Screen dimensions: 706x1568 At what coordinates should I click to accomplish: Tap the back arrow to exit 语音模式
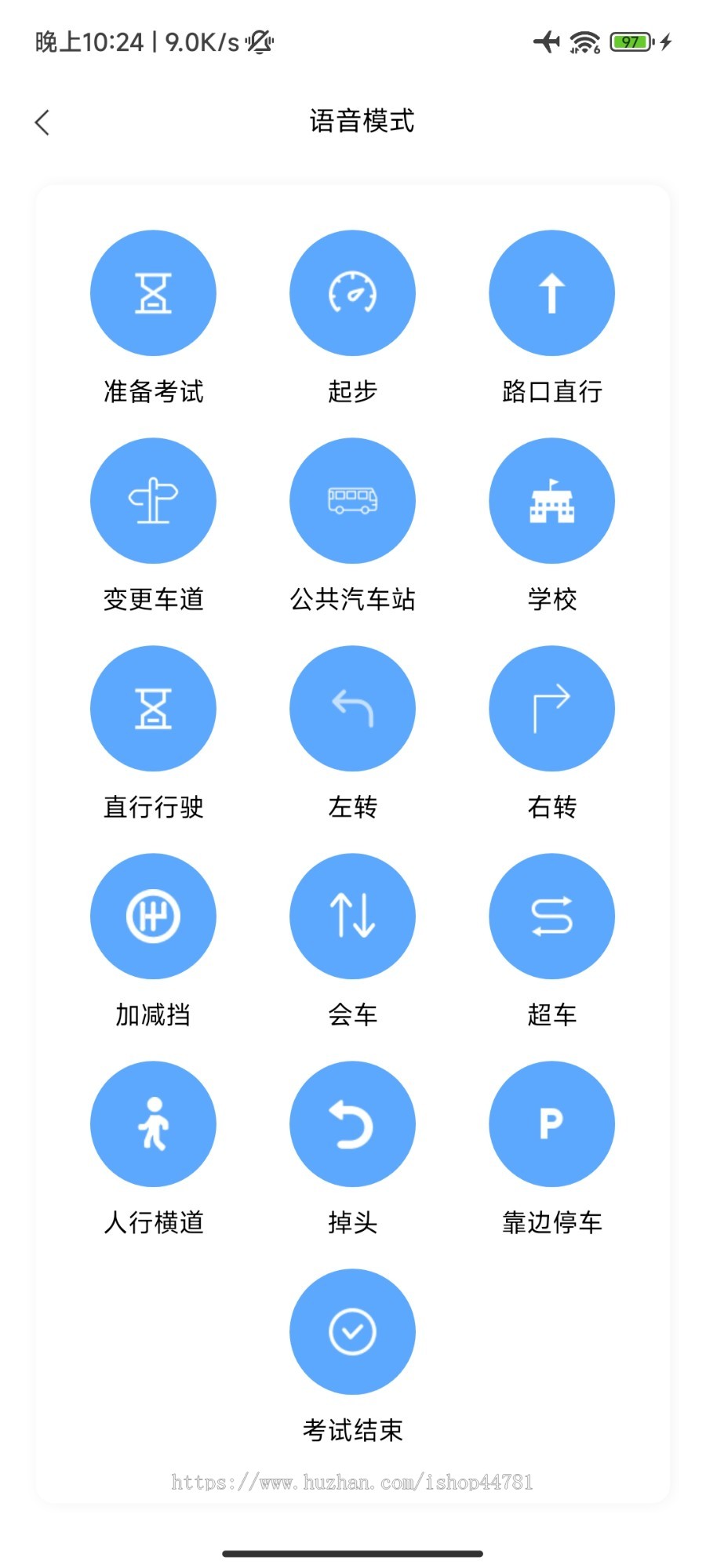[x=42, y=122]
